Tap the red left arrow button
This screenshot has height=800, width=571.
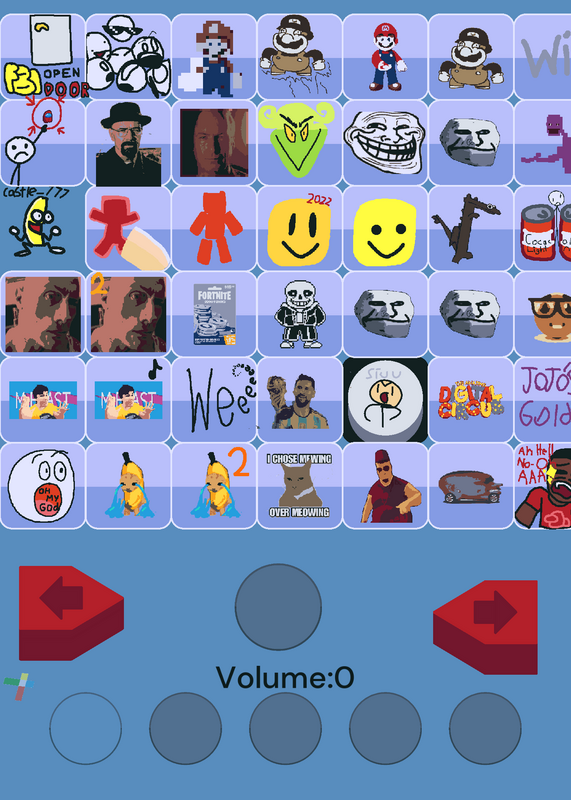point(71,612)
